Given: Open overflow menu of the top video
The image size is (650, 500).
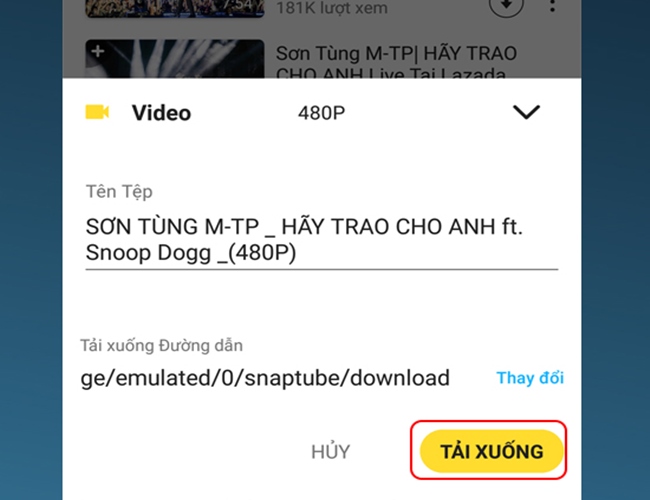Looking at the screenshot, I should pyautogui.click(x=554, y=6).
